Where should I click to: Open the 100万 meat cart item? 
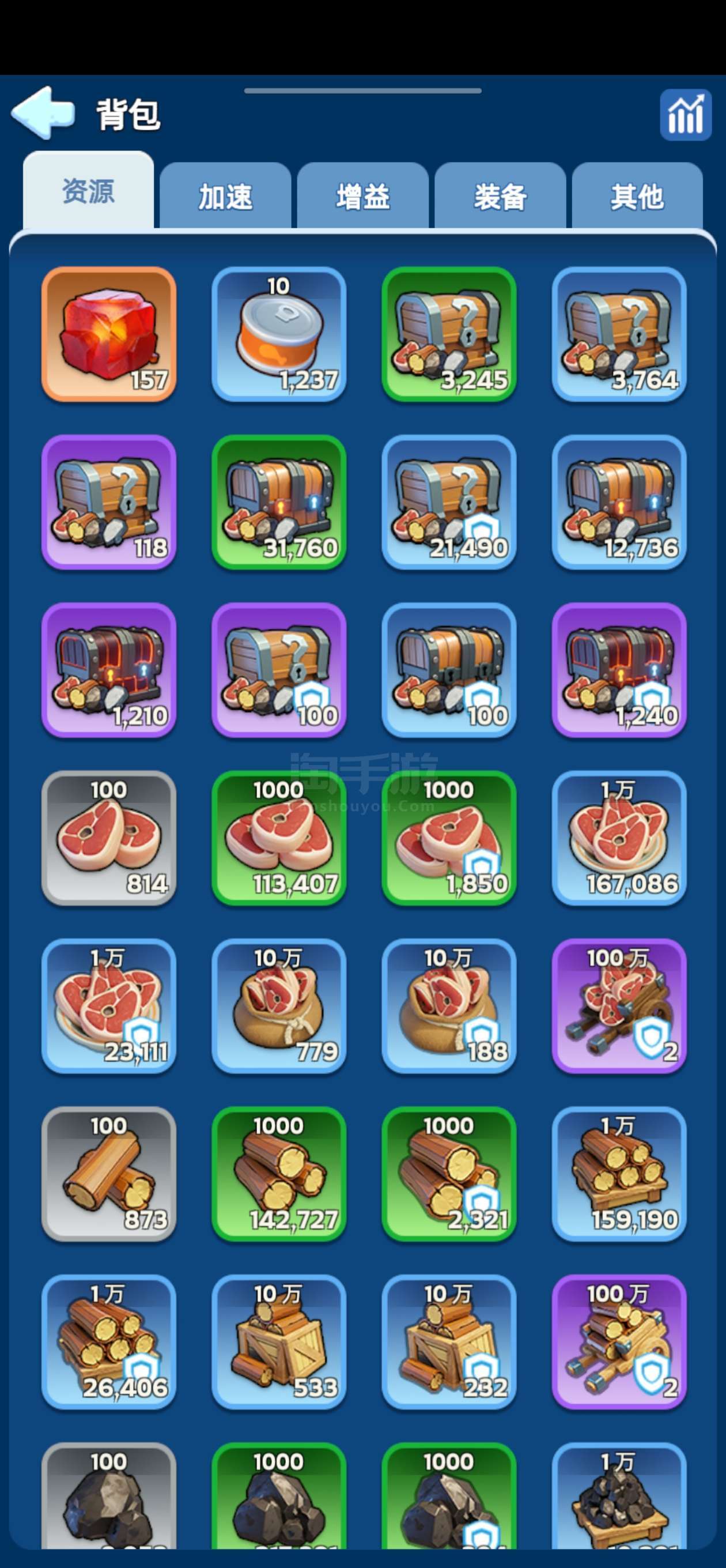(619, 1006)
